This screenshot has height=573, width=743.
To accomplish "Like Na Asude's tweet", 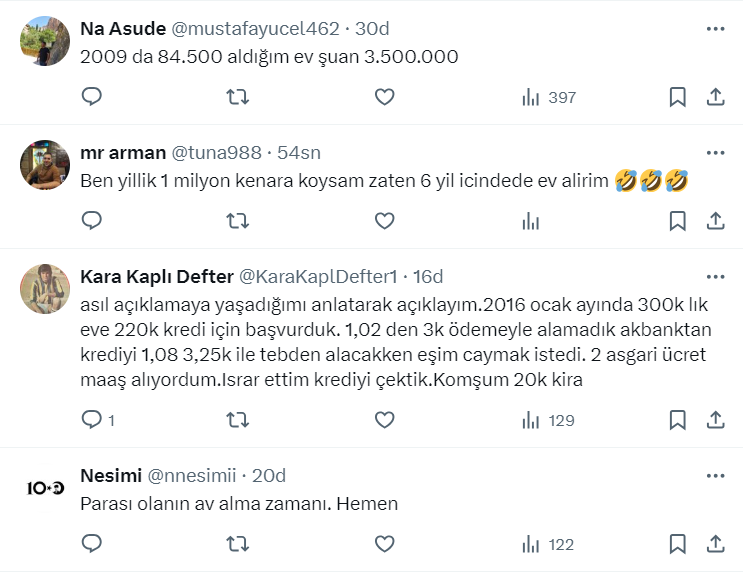I will click(384, 97).
